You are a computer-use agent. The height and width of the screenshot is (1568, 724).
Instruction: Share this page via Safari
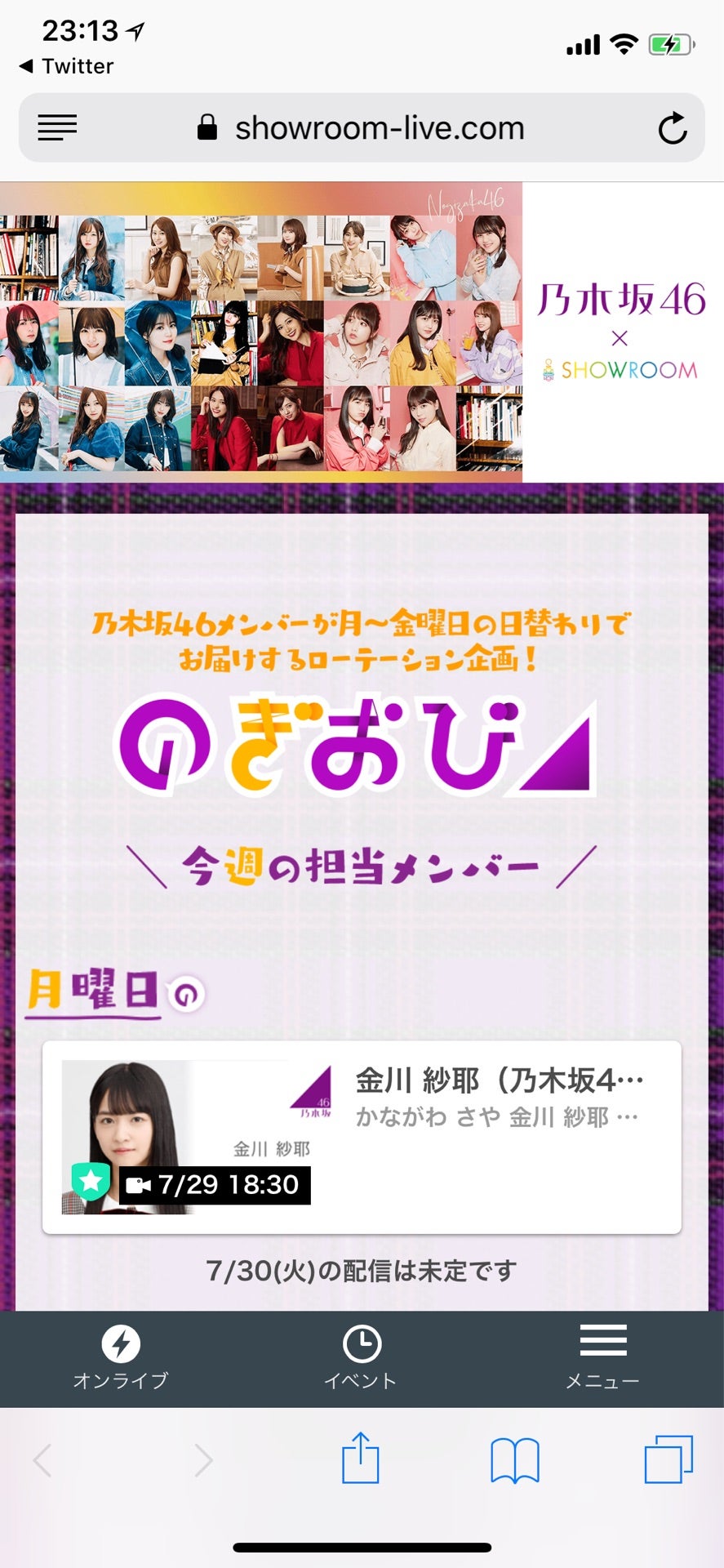360,1459
